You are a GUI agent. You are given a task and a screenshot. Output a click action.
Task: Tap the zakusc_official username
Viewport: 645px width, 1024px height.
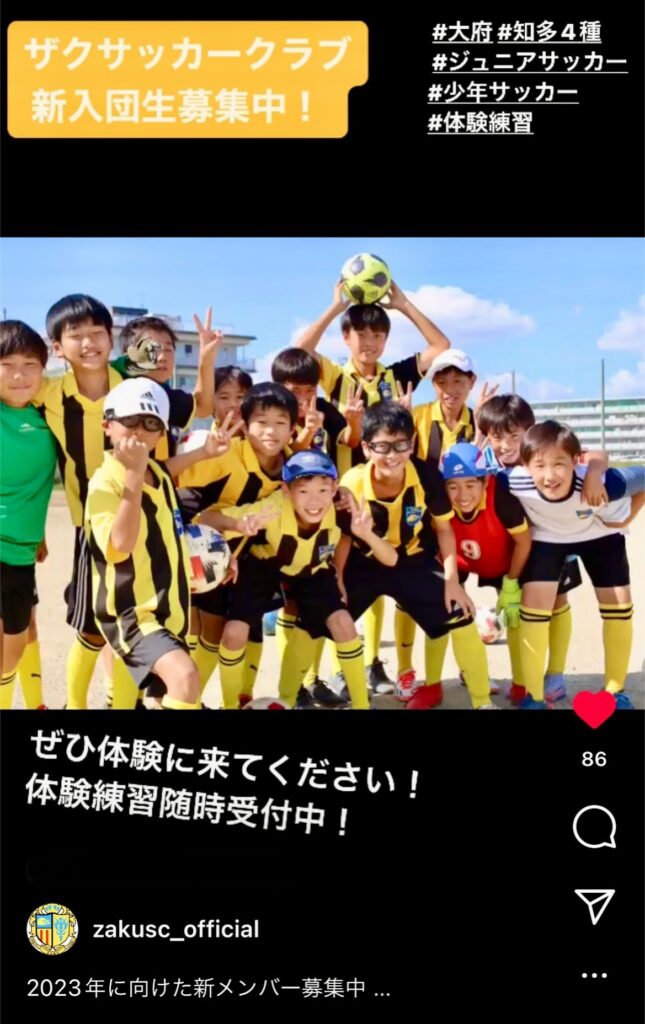click(x=175, y=930)
